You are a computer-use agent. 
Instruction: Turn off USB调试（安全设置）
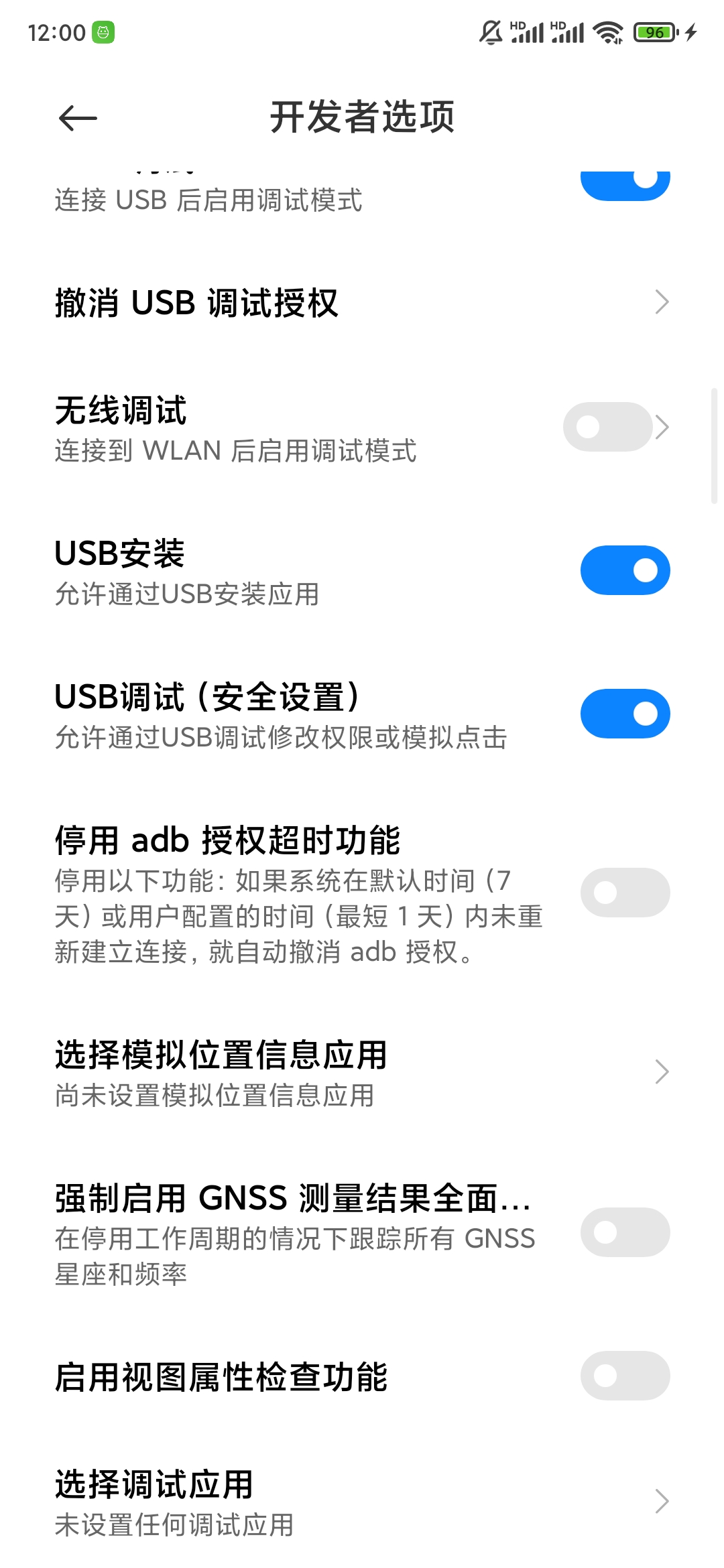pyautogui.click(x=625, y=714)
